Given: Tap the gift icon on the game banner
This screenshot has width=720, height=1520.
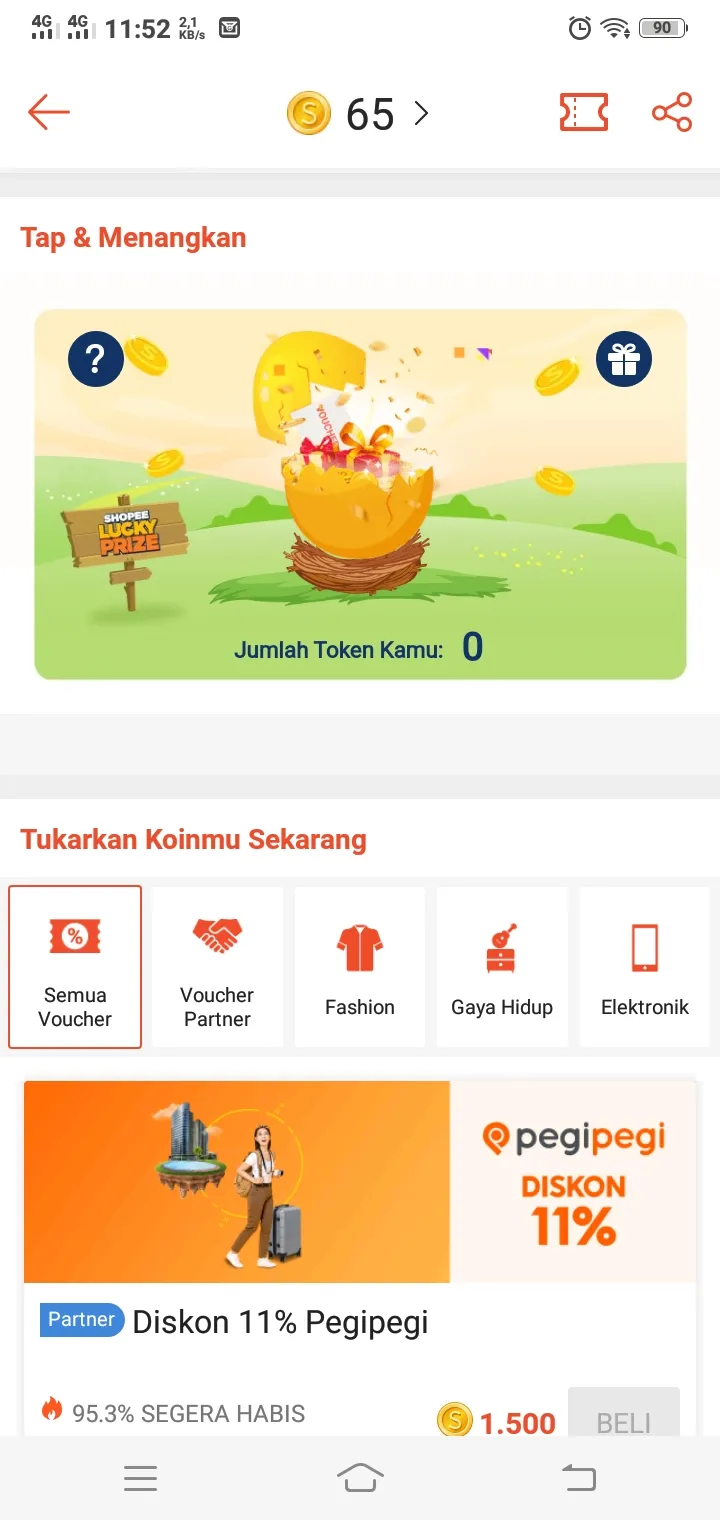Looking at the screenshot, I should point(623,359).
